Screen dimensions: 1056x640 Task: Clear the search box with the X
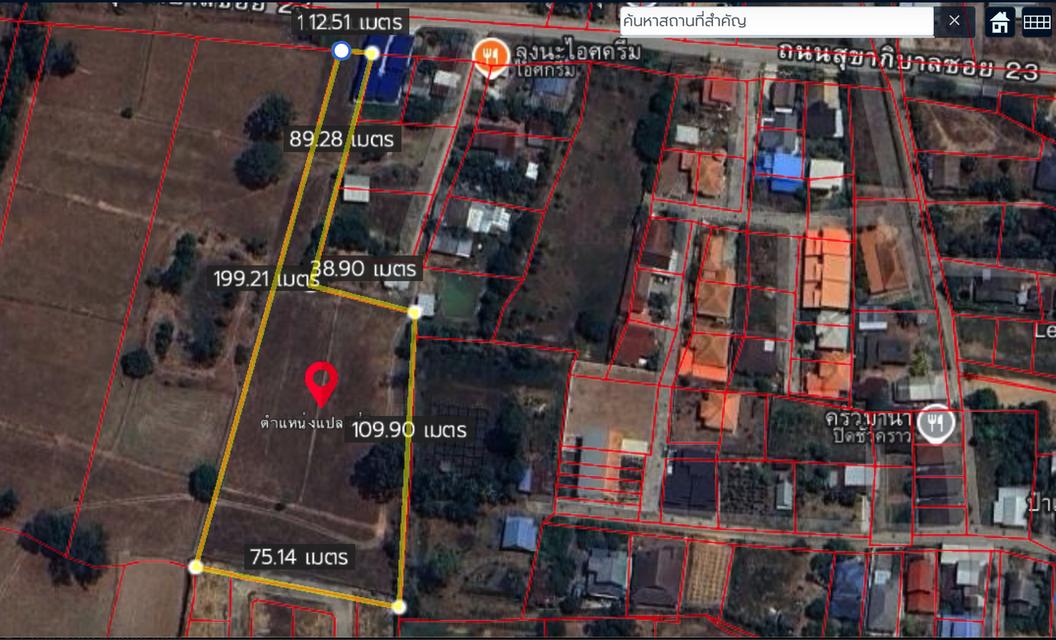(x=954, y=20)
